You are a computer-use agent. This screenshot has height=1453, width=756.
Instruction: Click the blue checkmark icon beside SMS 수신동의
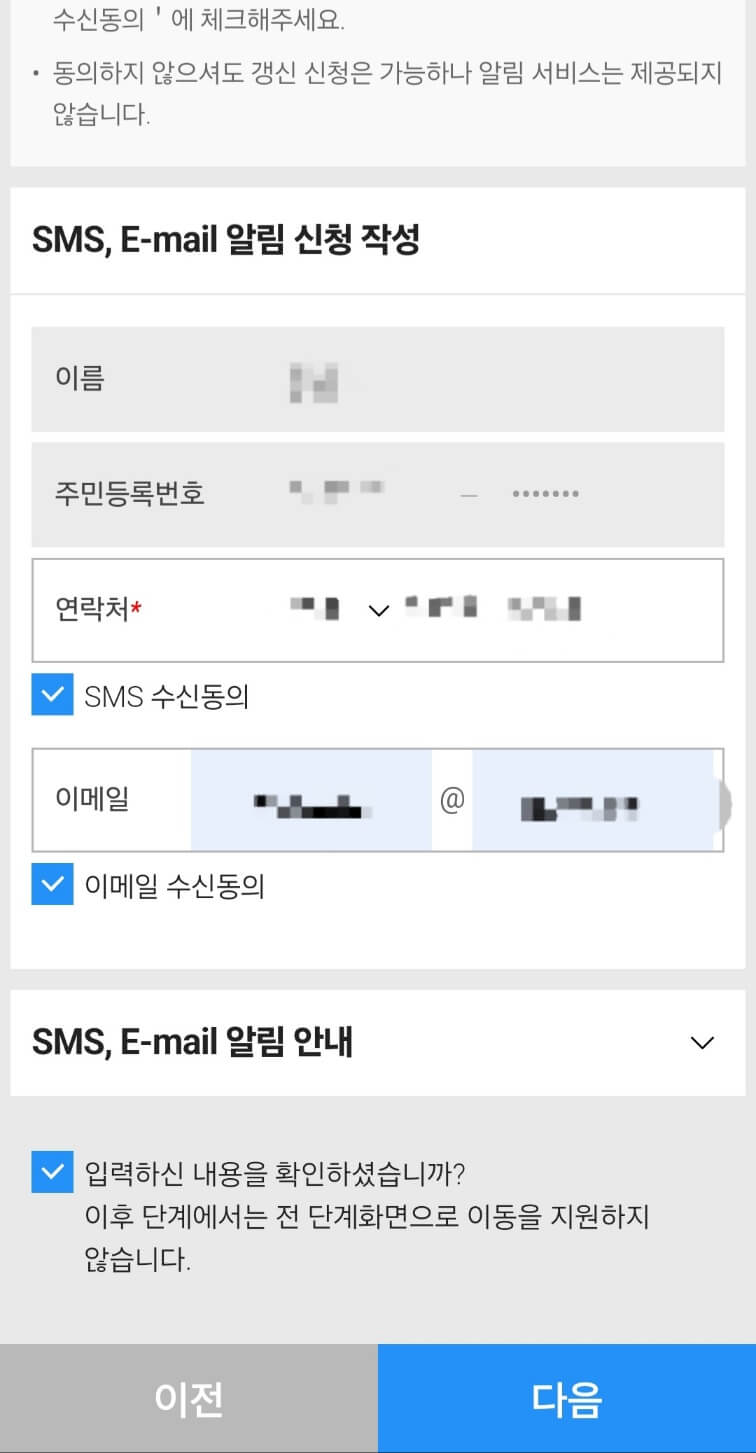(52, 695)
